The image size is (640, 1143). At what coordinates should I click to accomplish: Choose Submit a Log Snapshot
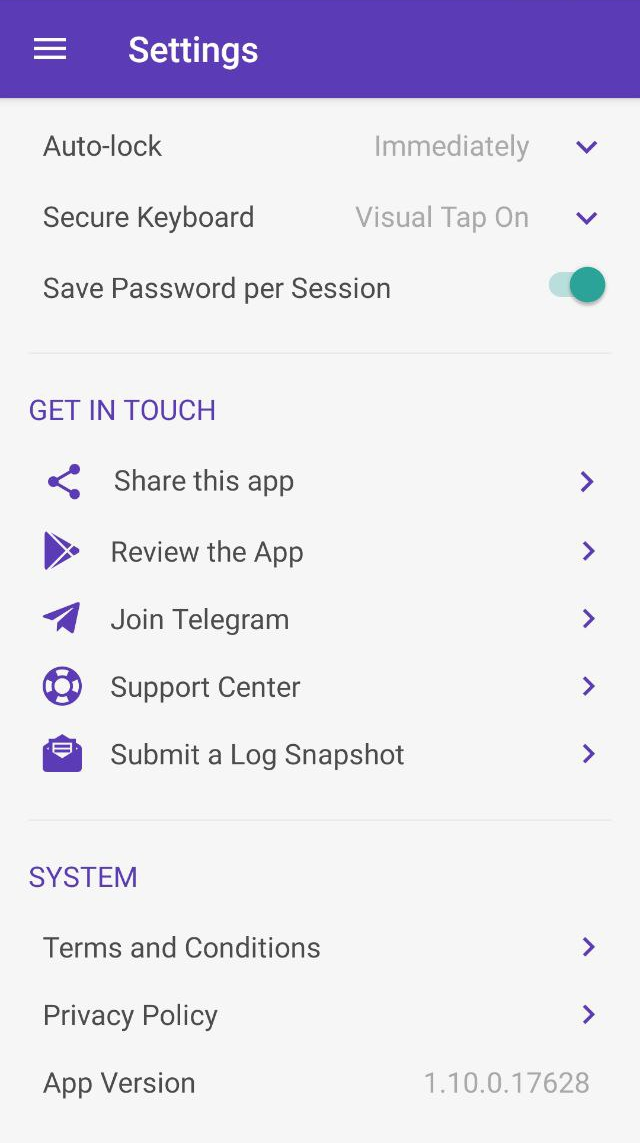click(257, 755)
